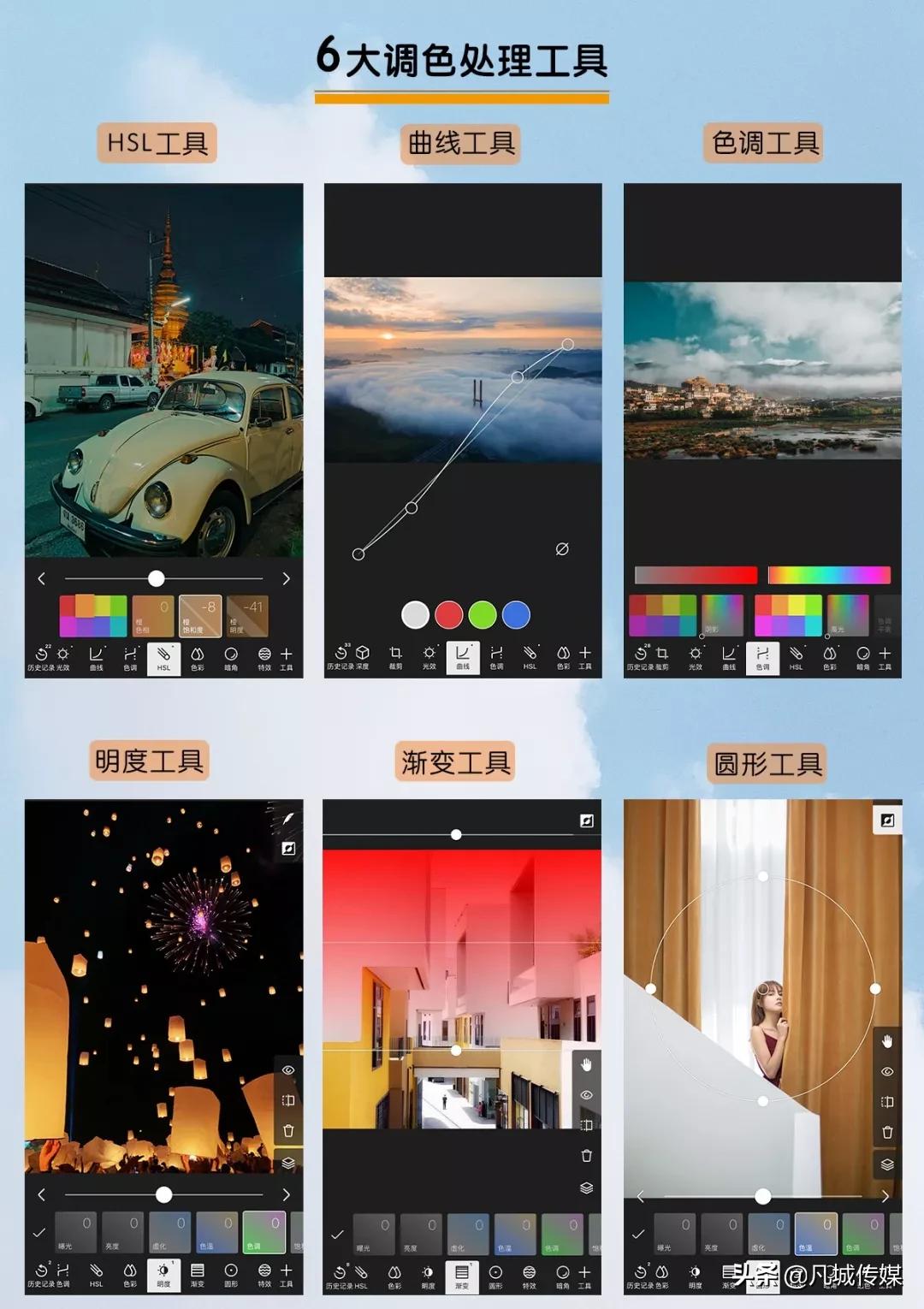Enable the hand pan toggle in circle panel
This screenshot has height=1309, width=924.
click(888, 1043)
